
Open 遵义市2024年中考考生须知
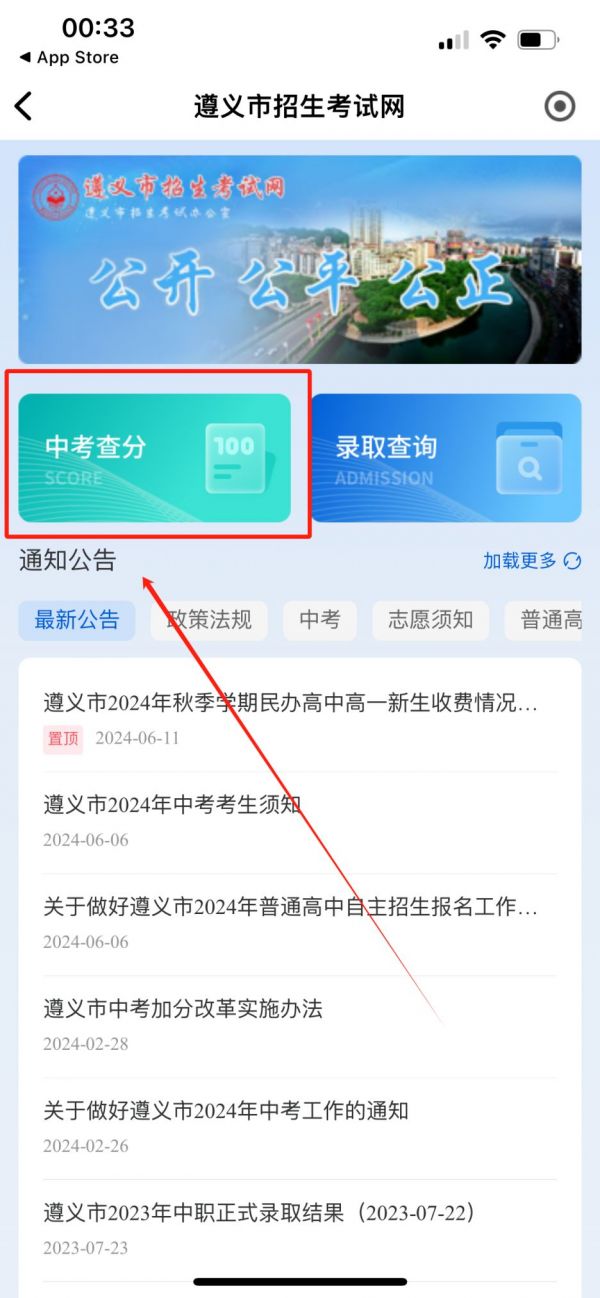coord(172,805)
